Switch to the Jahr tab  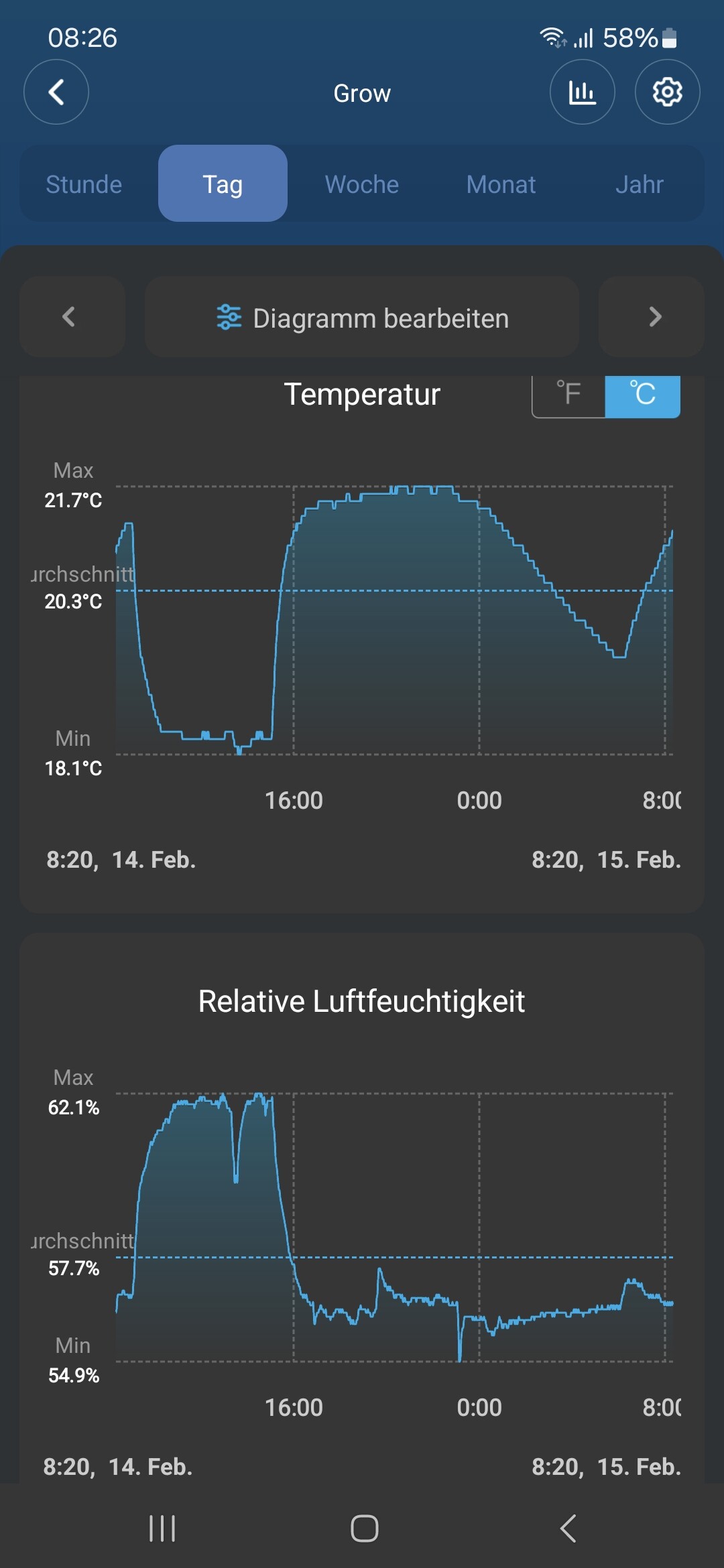tap(639, 184)
